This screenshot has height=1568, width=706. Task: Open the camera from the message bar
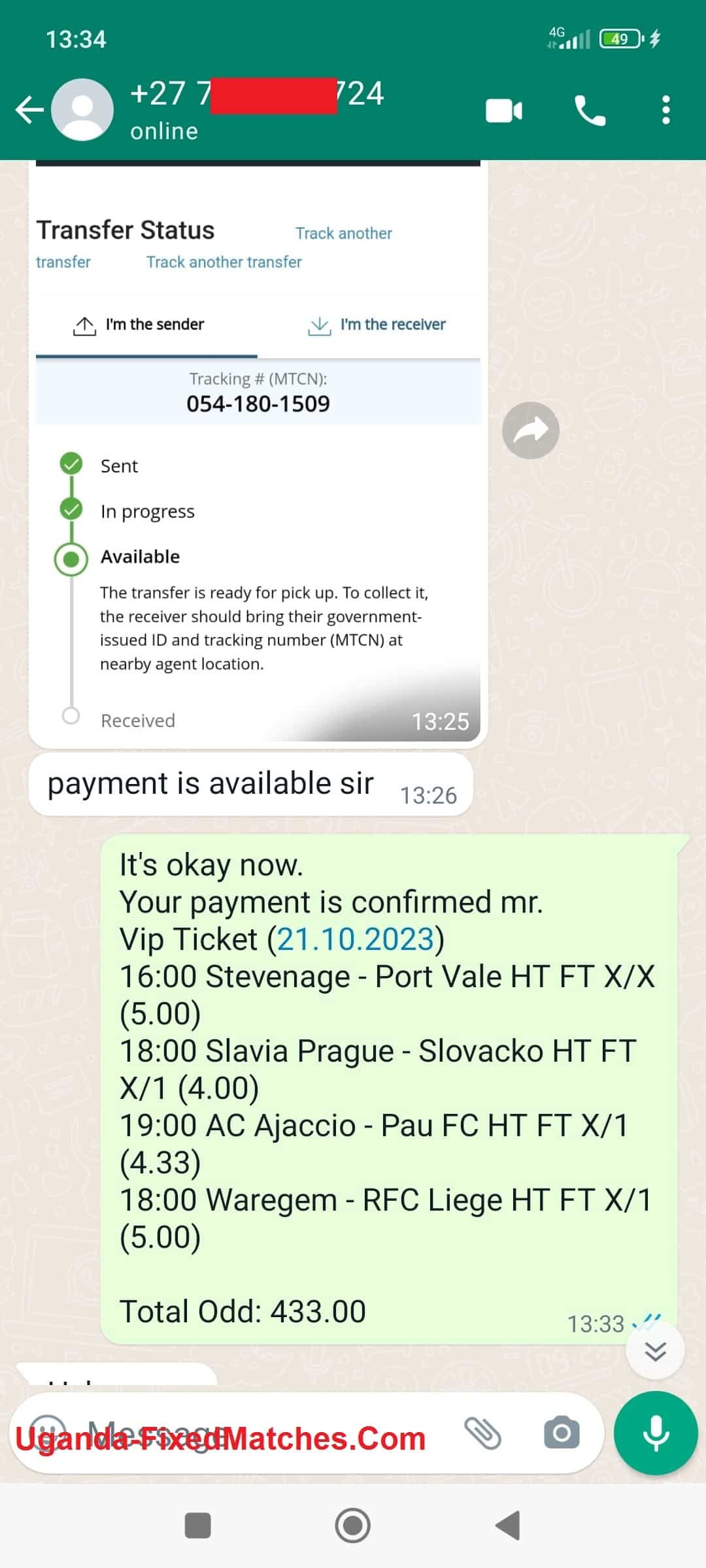pos(562,1433)
